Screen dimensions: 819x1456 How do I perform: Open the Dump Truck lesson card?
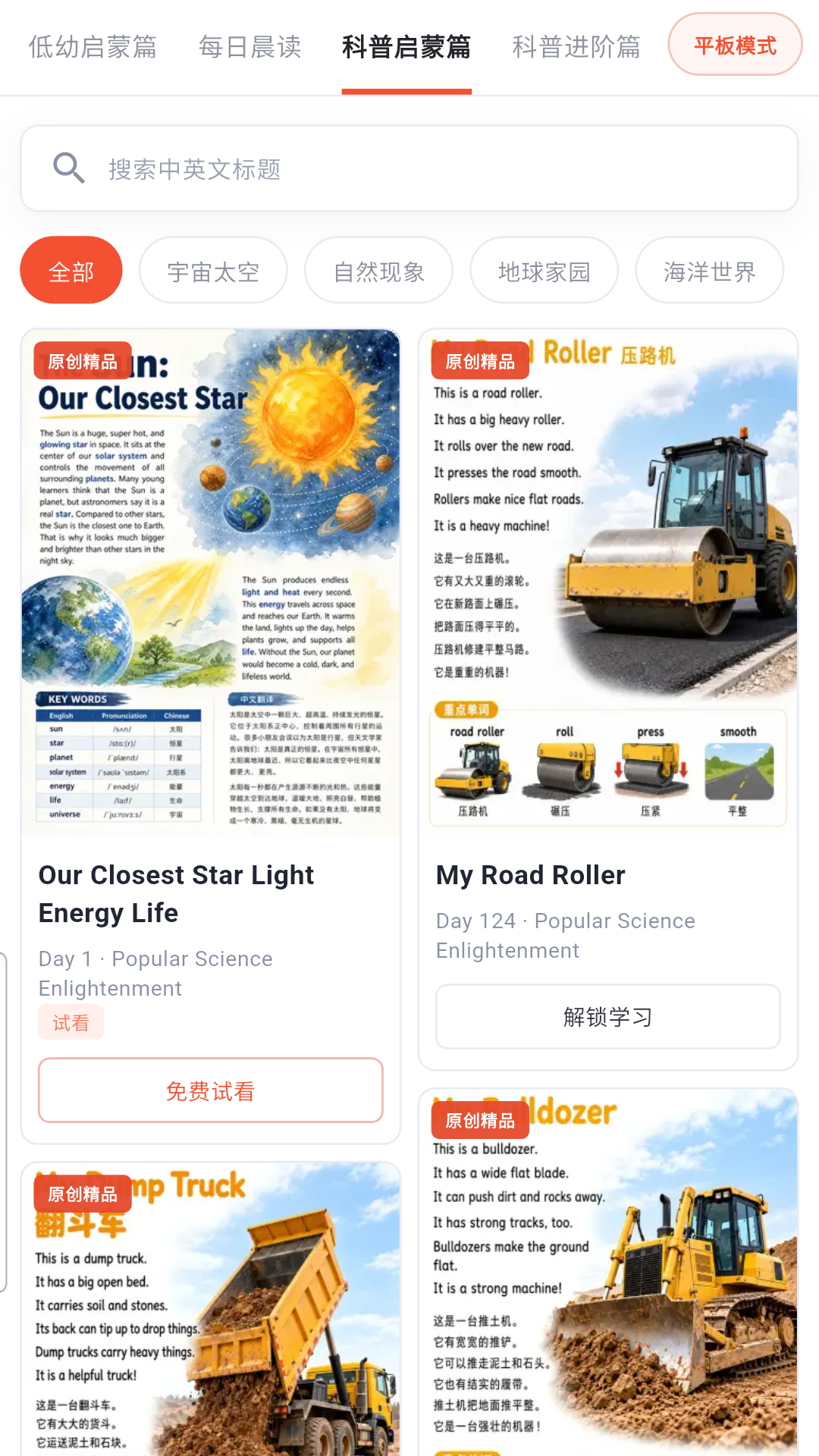(x=211, y=1308)
